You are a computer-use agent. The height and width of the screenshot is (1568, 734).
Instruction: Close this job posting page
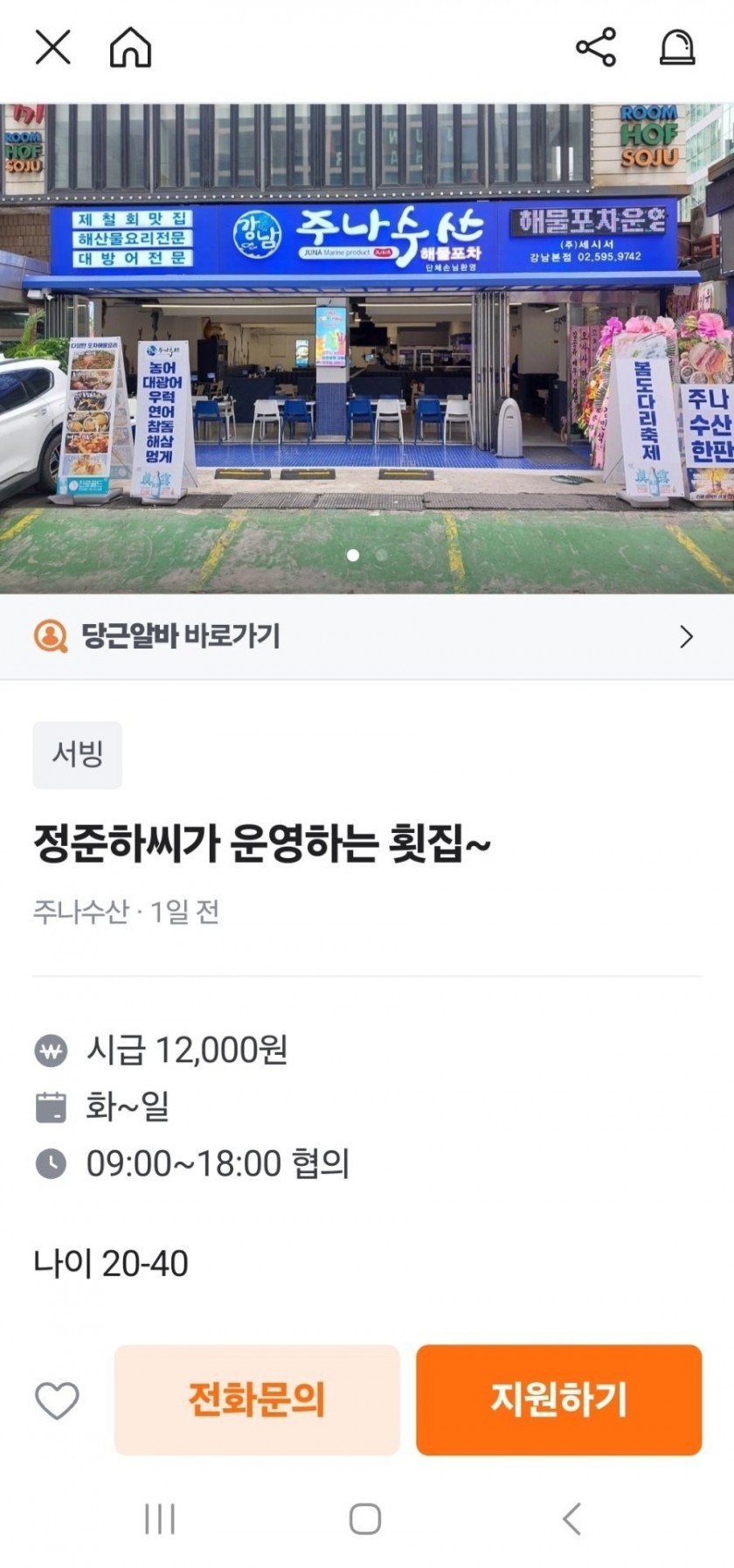(52, 47)
